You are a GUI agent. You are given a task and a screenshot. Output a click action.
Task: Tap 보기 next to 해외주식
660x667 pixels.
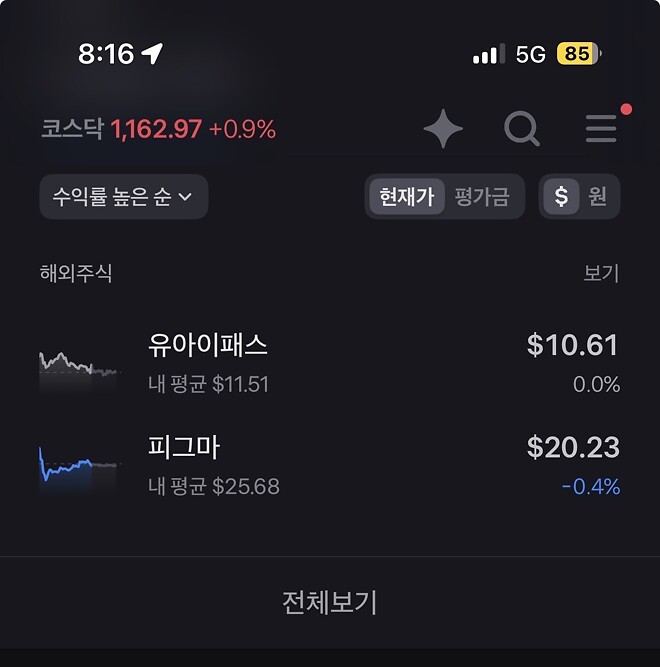[601, 273]
